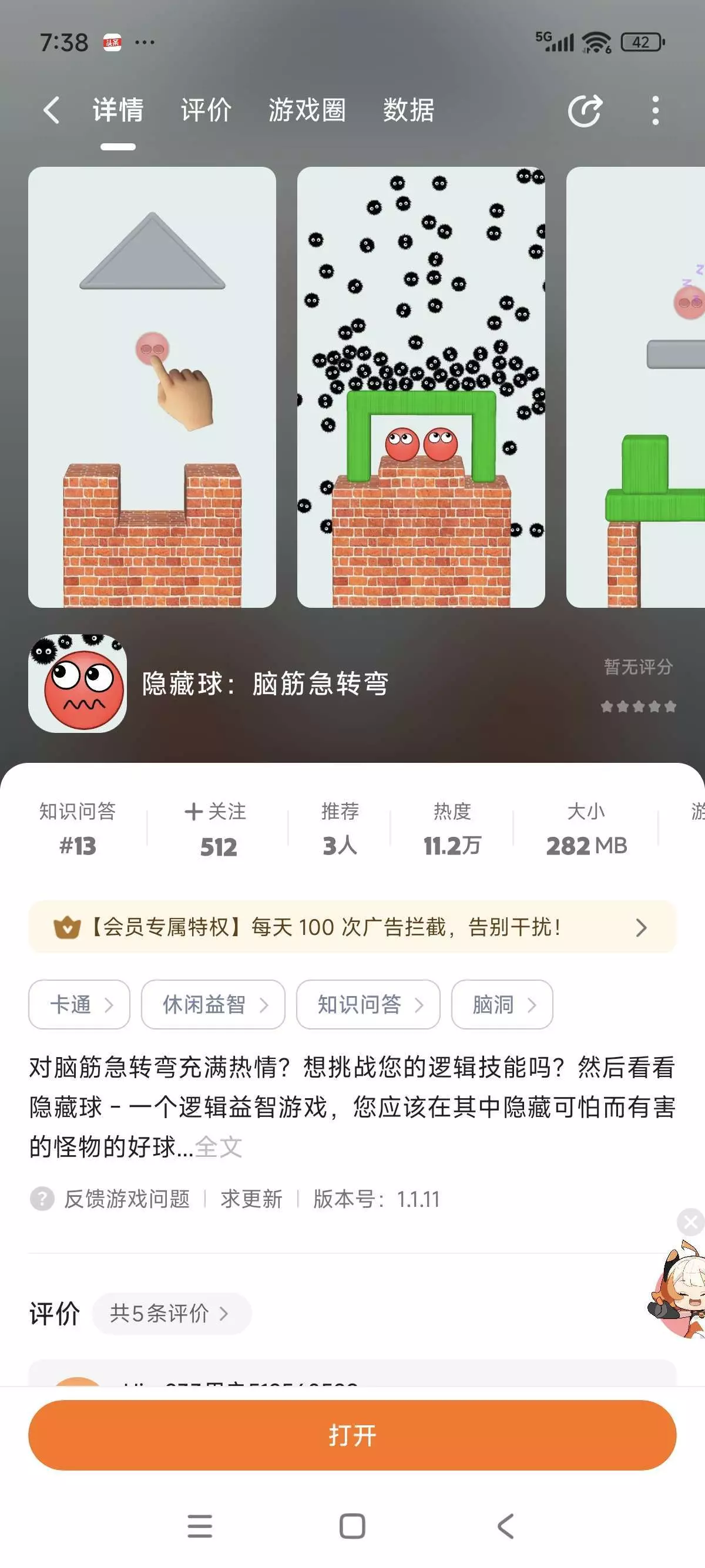
Task: Switch to the 游戏圈 tab
Action: pos(307,110)
